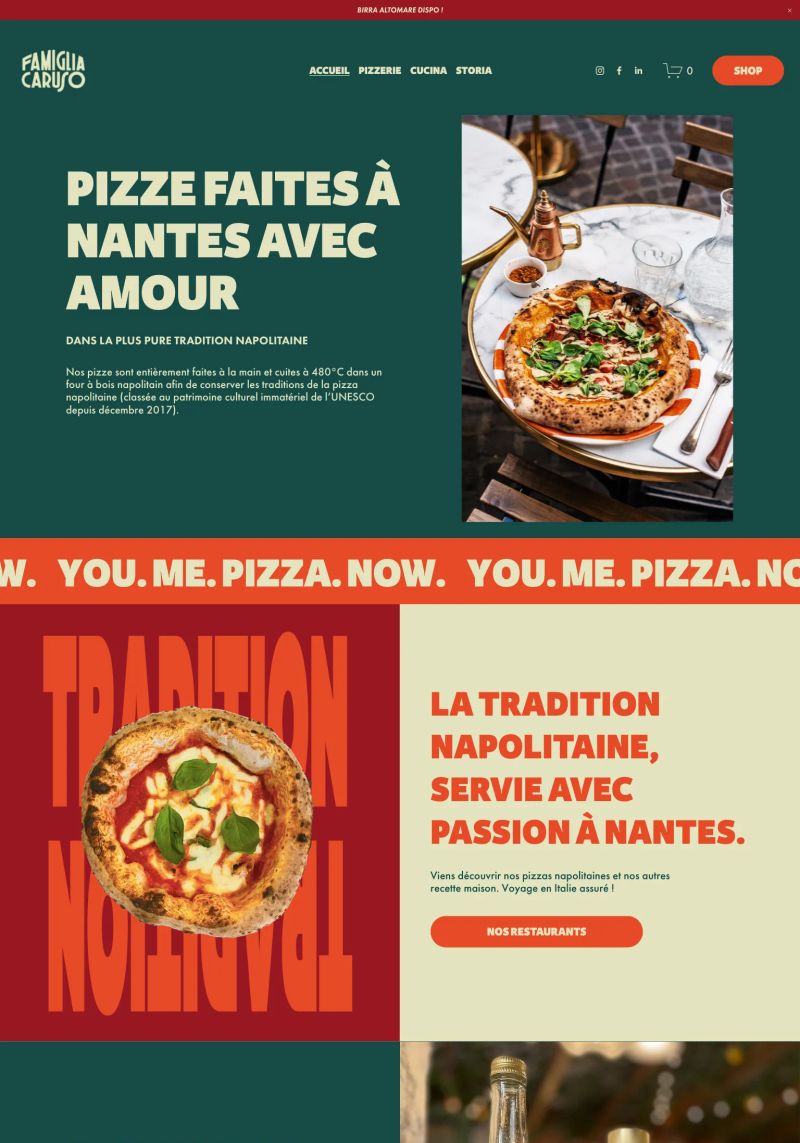Navigate to the Cucina page
Image resolution: width=800 pixels, height=1143 pixels.
[428, 71]
